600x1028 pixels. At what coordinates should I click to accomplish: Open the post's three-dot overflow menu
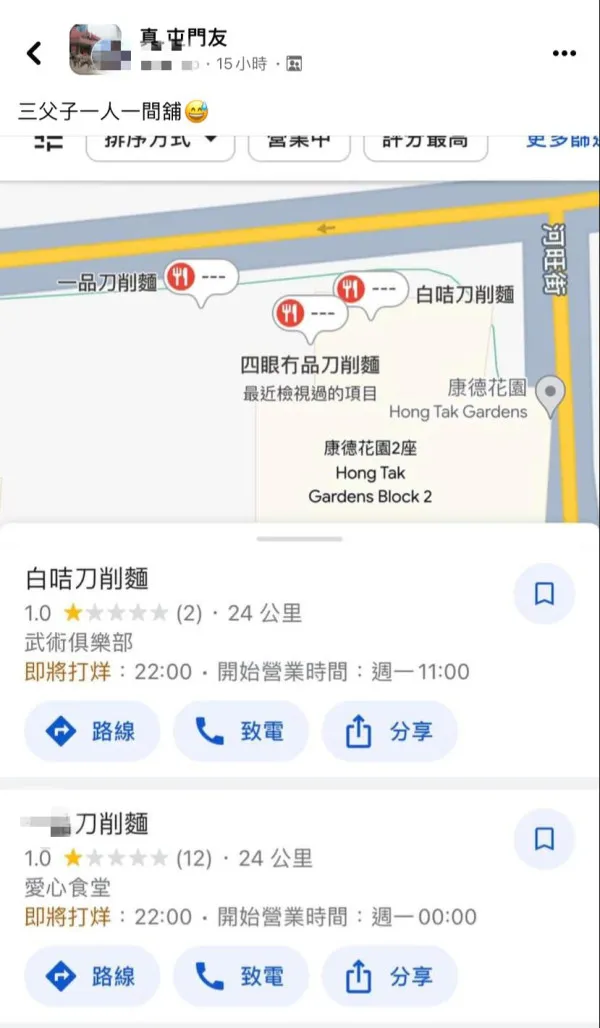tap(564, 53)
